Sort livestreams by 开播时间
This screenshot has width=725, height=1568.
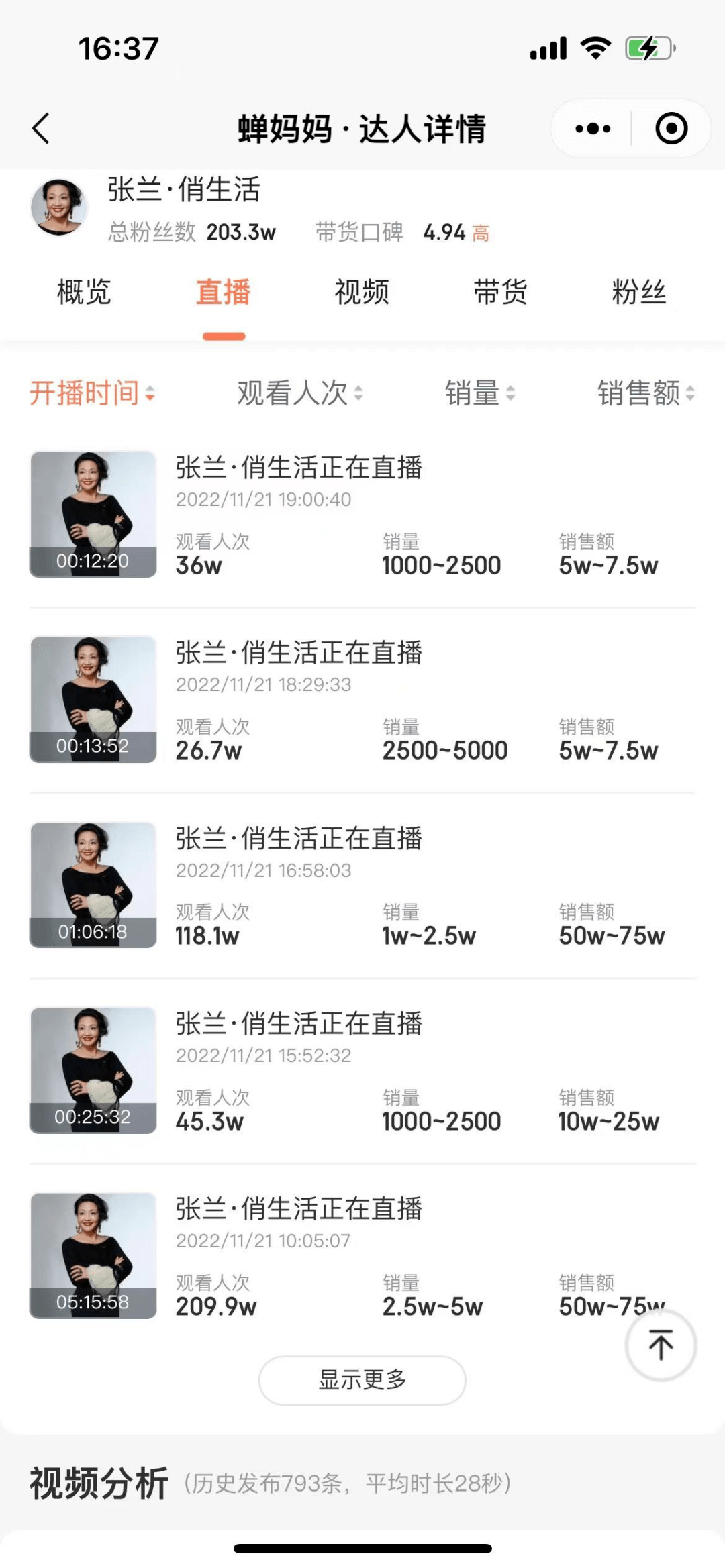92,393
